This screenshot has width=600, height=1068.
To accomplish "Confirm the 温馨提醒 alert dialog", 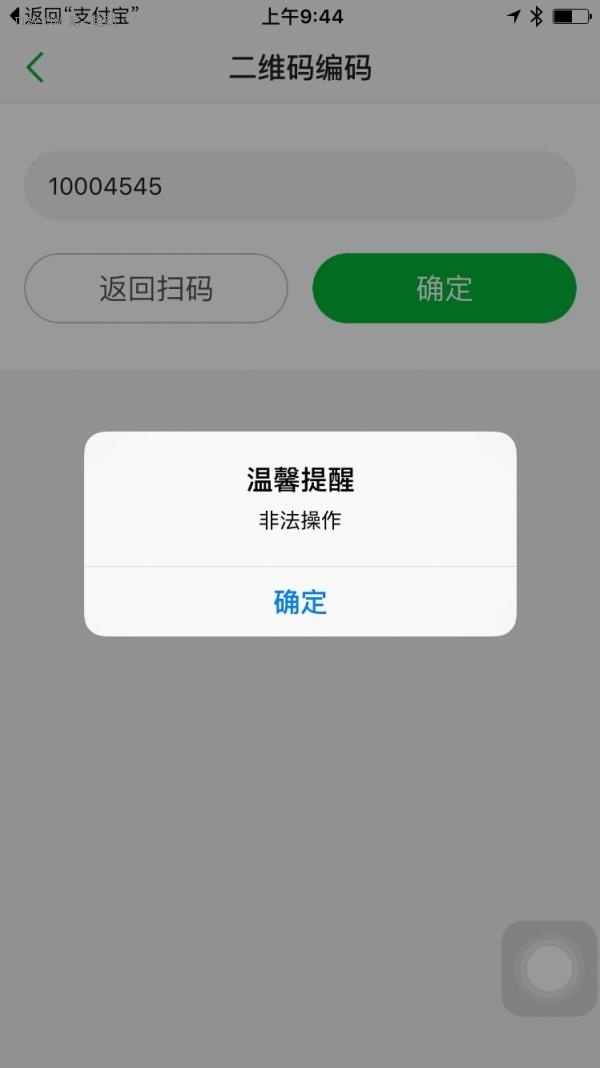I will (300, 602).
